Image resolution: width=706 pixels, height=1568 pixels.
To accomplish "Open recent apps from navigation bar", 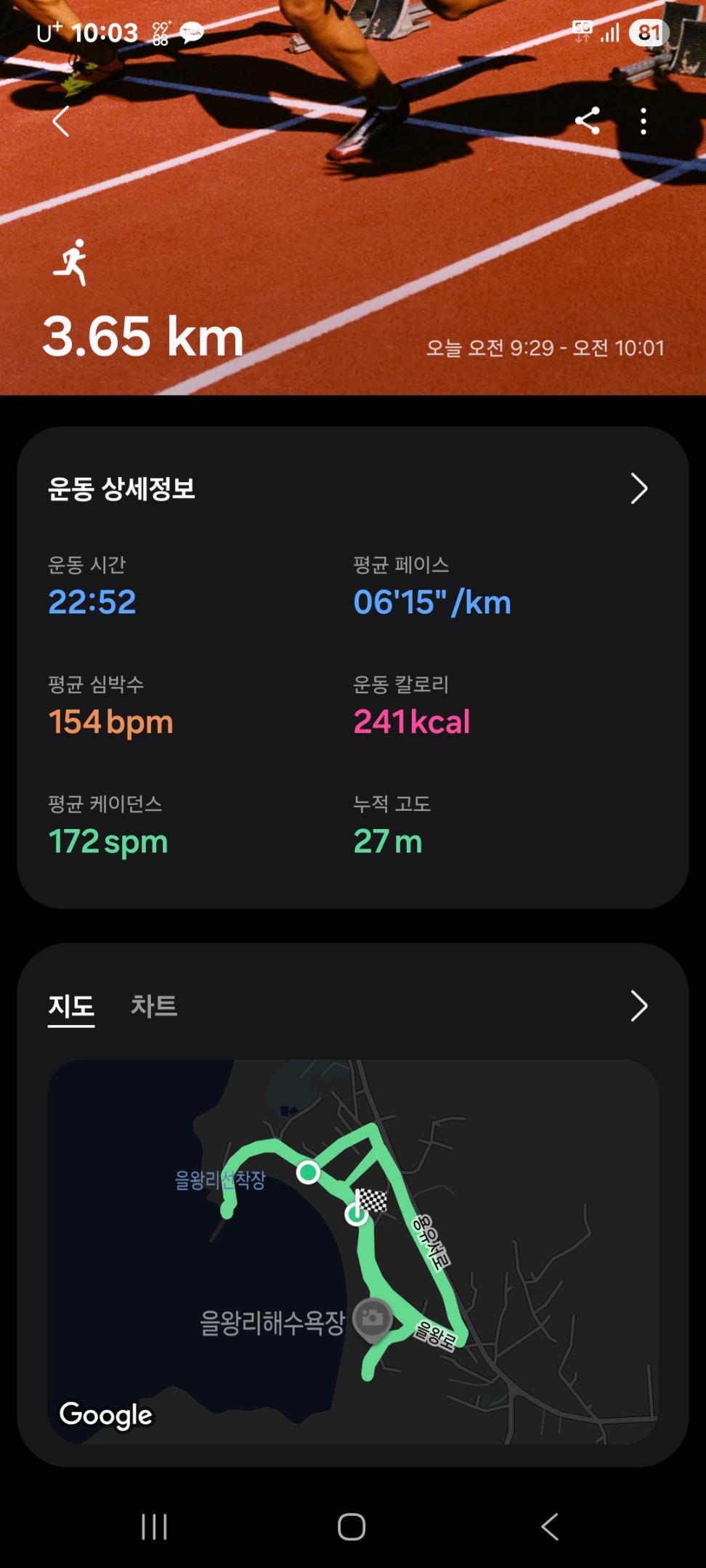I will (x=154, y=1527).
